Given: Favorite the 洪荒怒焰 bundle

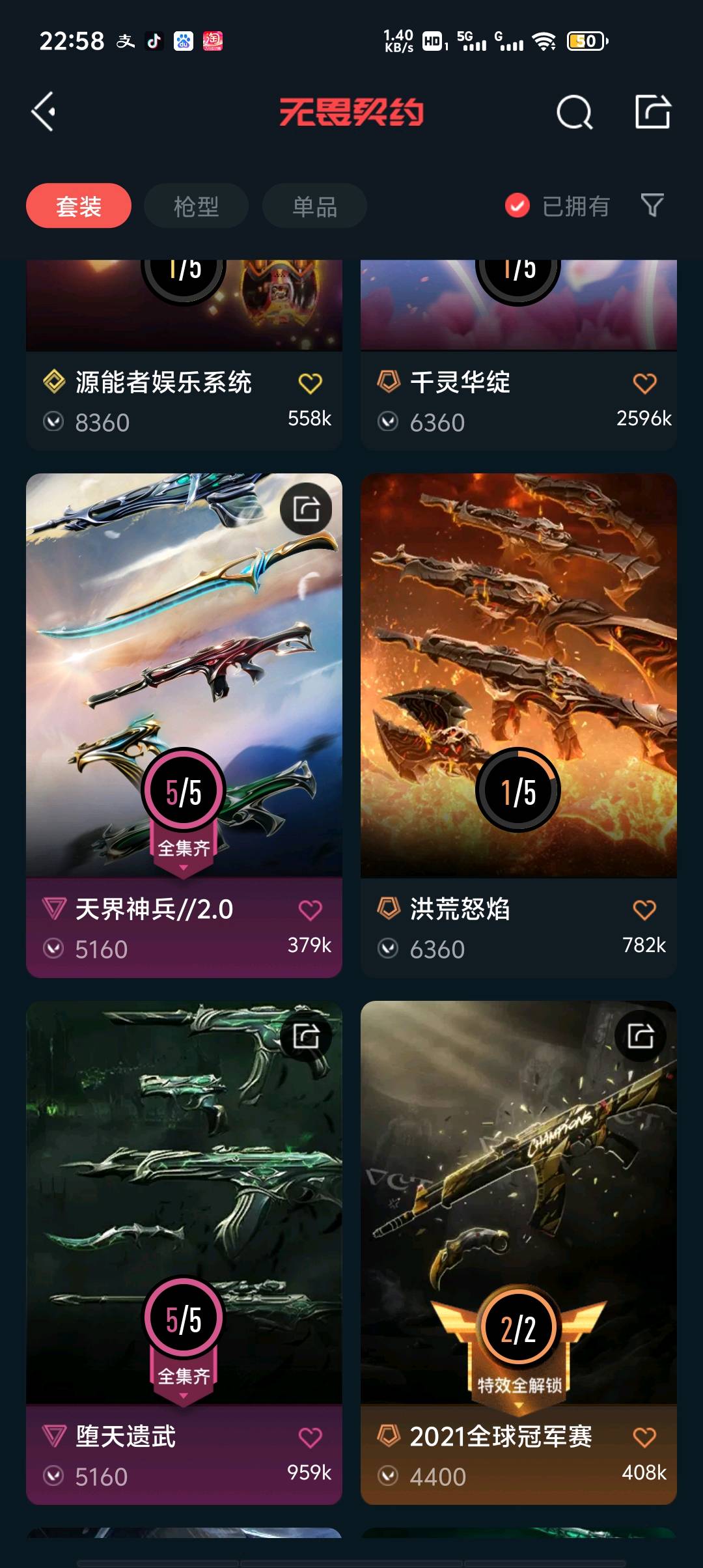Looking at the screenshot, I should pyautogui.click(x=644, y=910).
